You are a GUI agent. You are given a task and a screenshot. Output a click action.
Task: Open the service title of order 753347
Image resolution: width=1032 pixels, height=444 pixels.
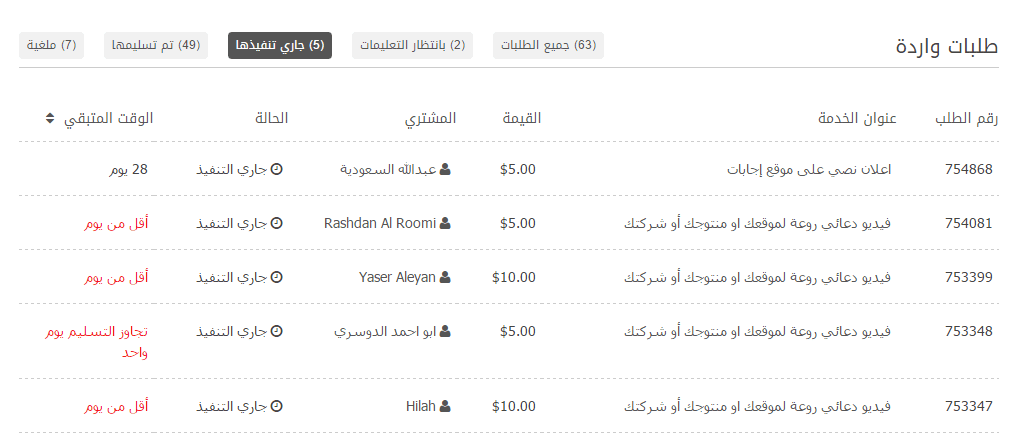click(x=758, y=407)
